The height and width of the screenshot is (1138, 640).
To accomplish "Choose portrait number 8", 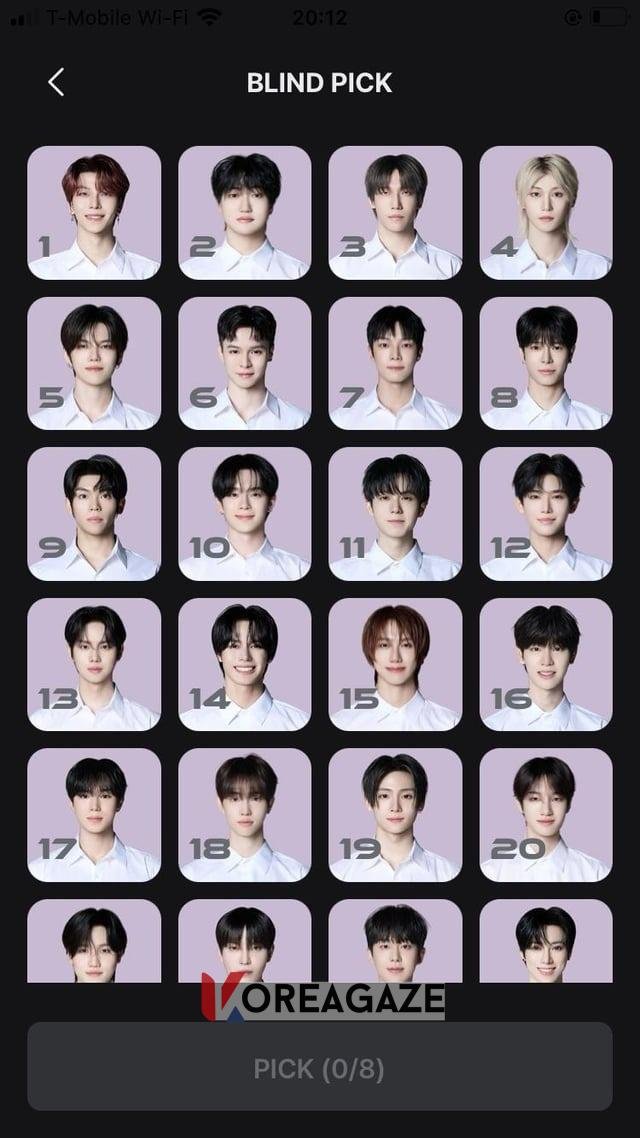I will 546,363.
